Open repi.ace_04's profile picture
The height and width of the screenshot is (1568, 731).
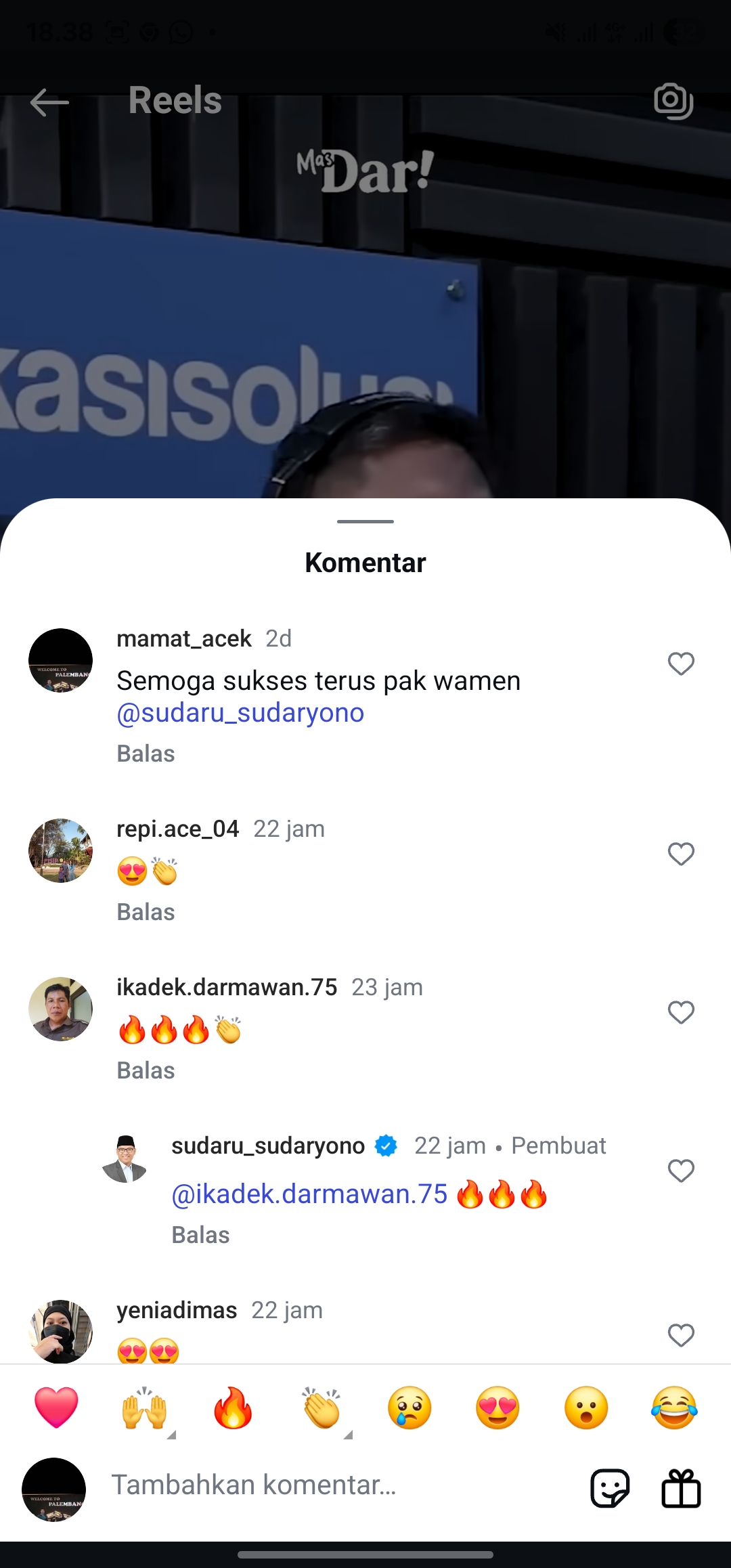pyautogui.click(x=60, y=850)
